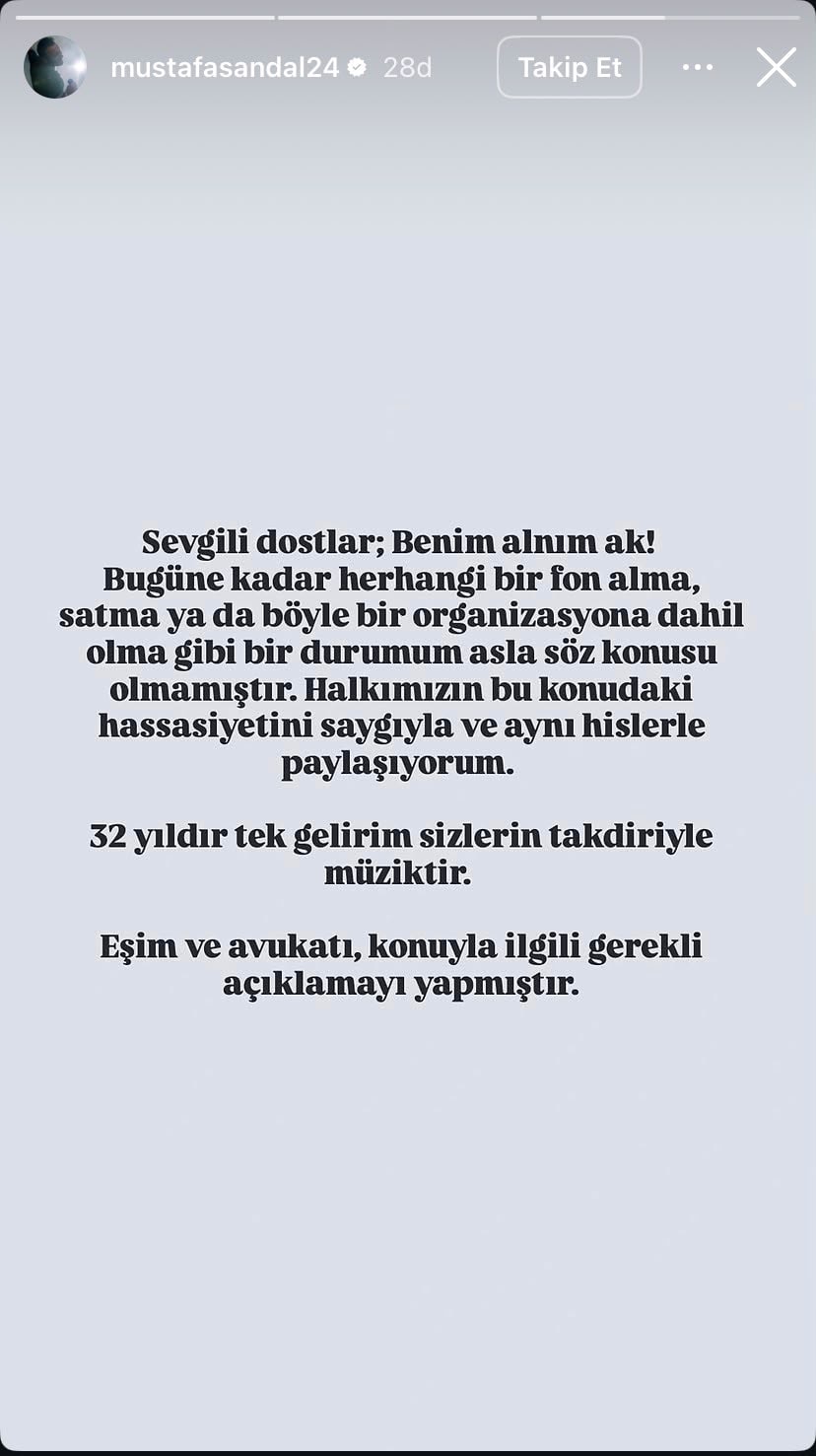Tap the mustafasandal24 username
816x1456 pixels.
(x=225, y=67)
